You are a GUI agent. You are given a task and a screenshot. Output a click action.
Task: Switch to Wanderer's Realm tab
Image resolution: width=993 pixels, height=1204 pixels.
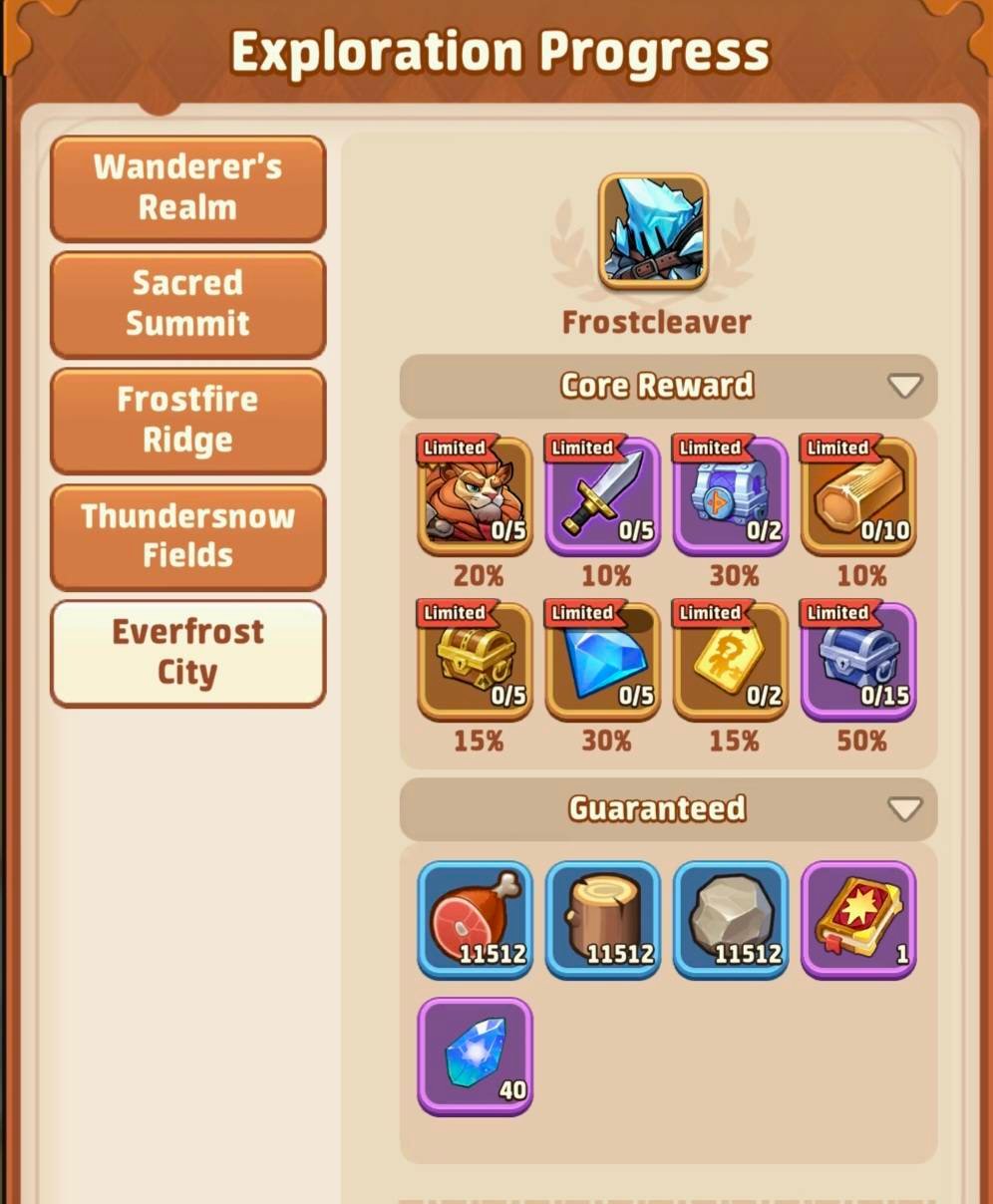pyautogui.click(x=187, y=187)
